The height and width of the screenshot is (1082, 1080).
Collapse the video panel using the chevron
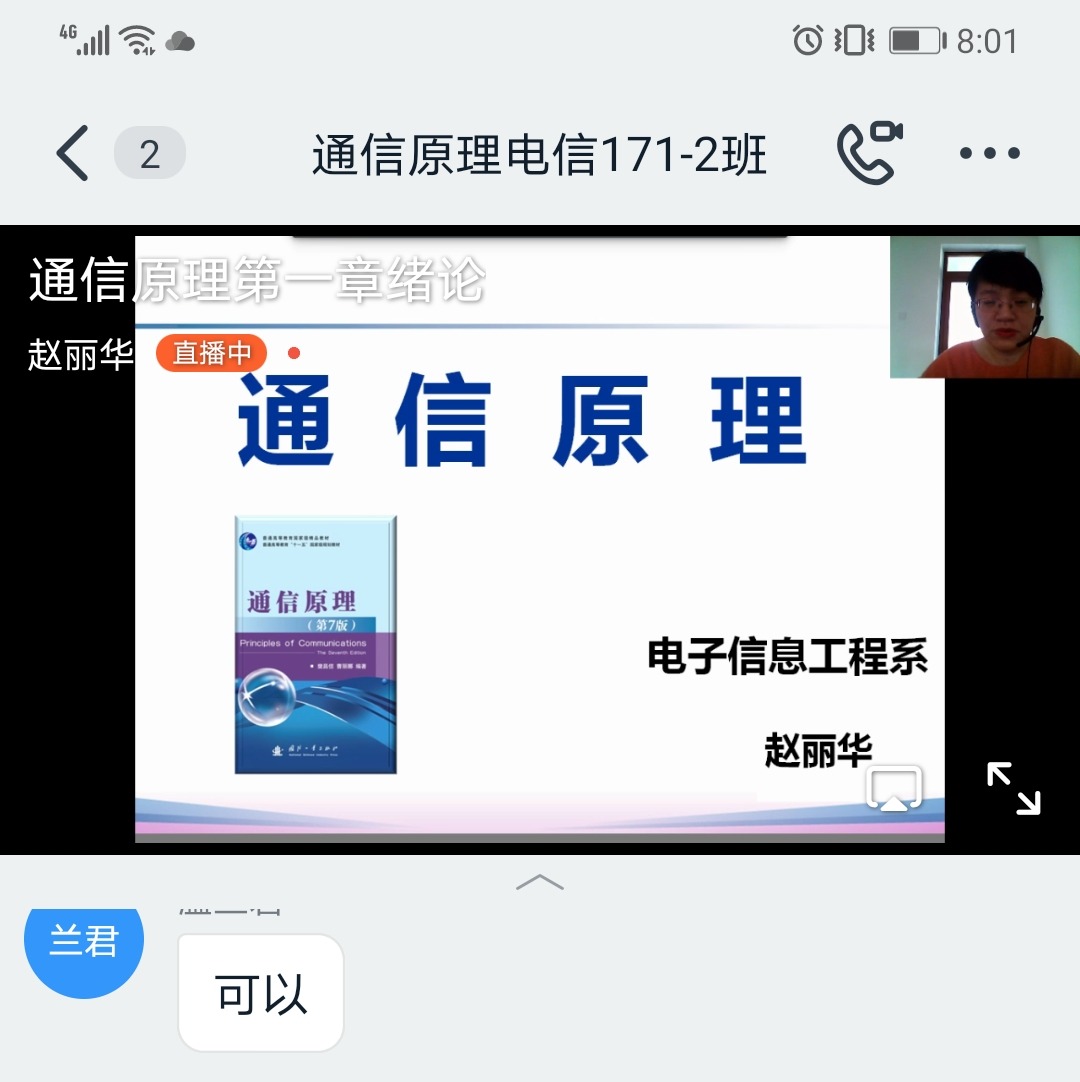click(539, 882)
